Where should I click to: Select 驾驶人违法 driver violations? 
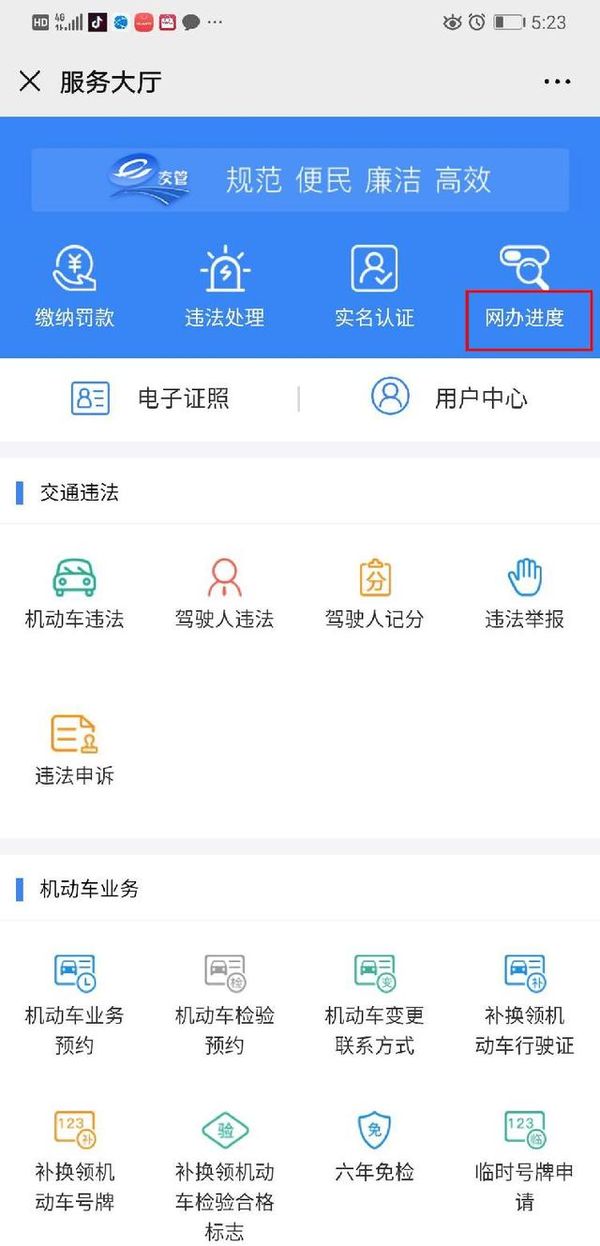pyautogui.click(x=225, y=592)
